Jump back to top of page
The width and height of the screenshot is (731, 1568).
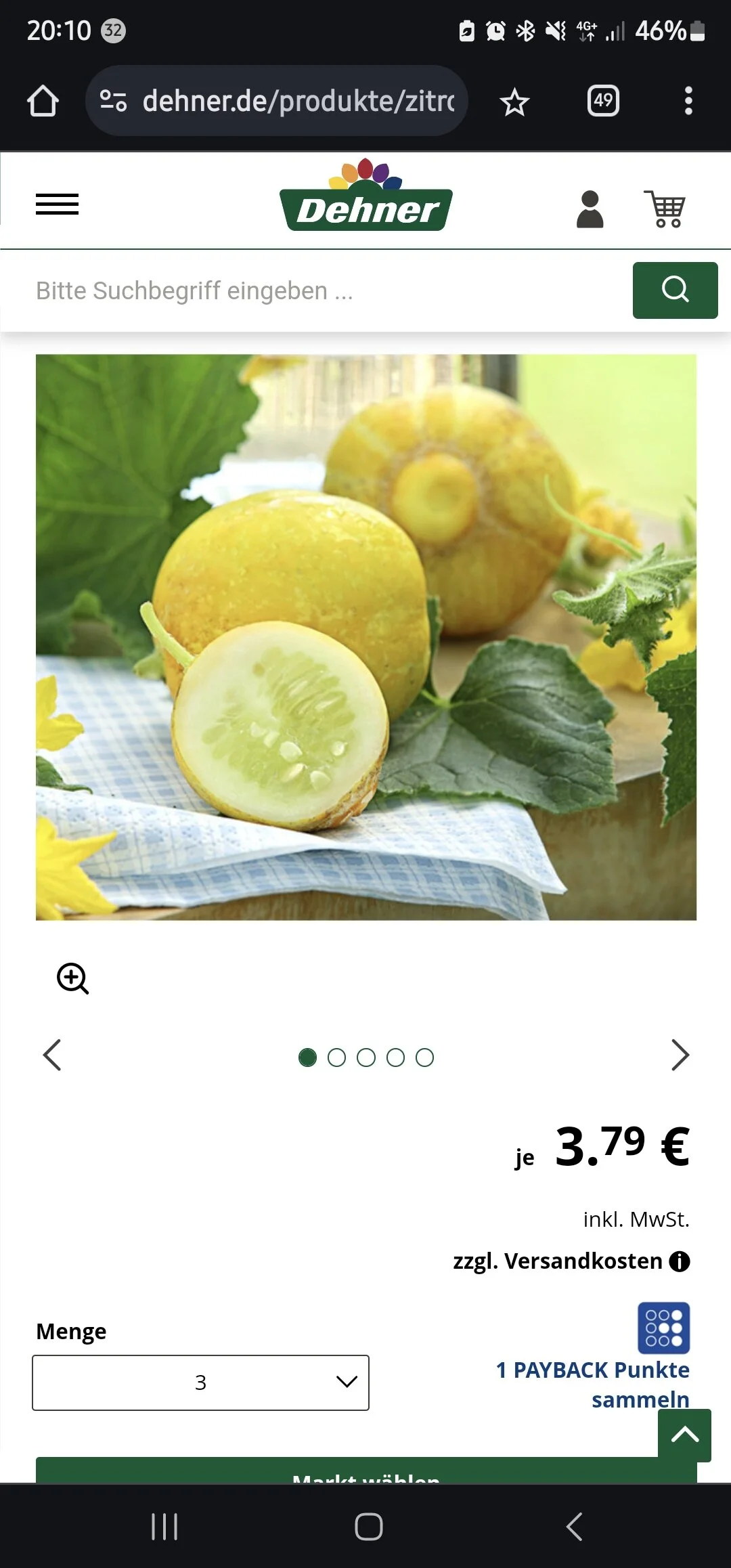(684, 1435)
